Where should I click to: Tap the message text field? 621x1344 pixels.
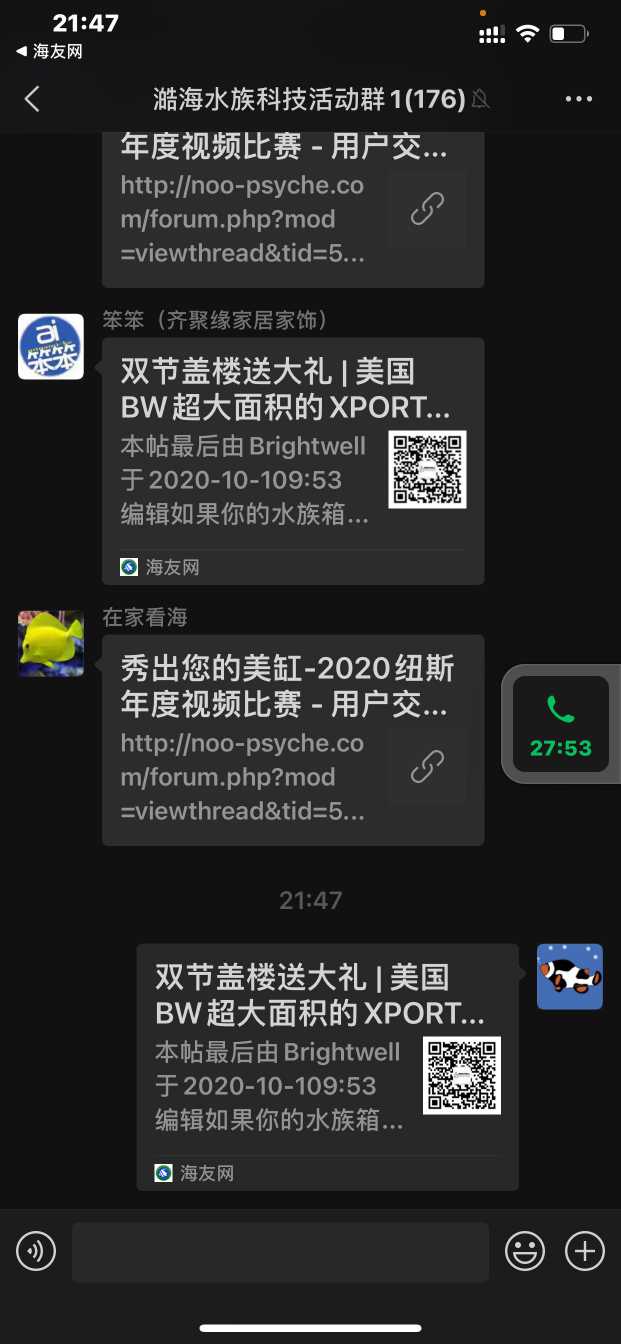(x=280, y=1251)
